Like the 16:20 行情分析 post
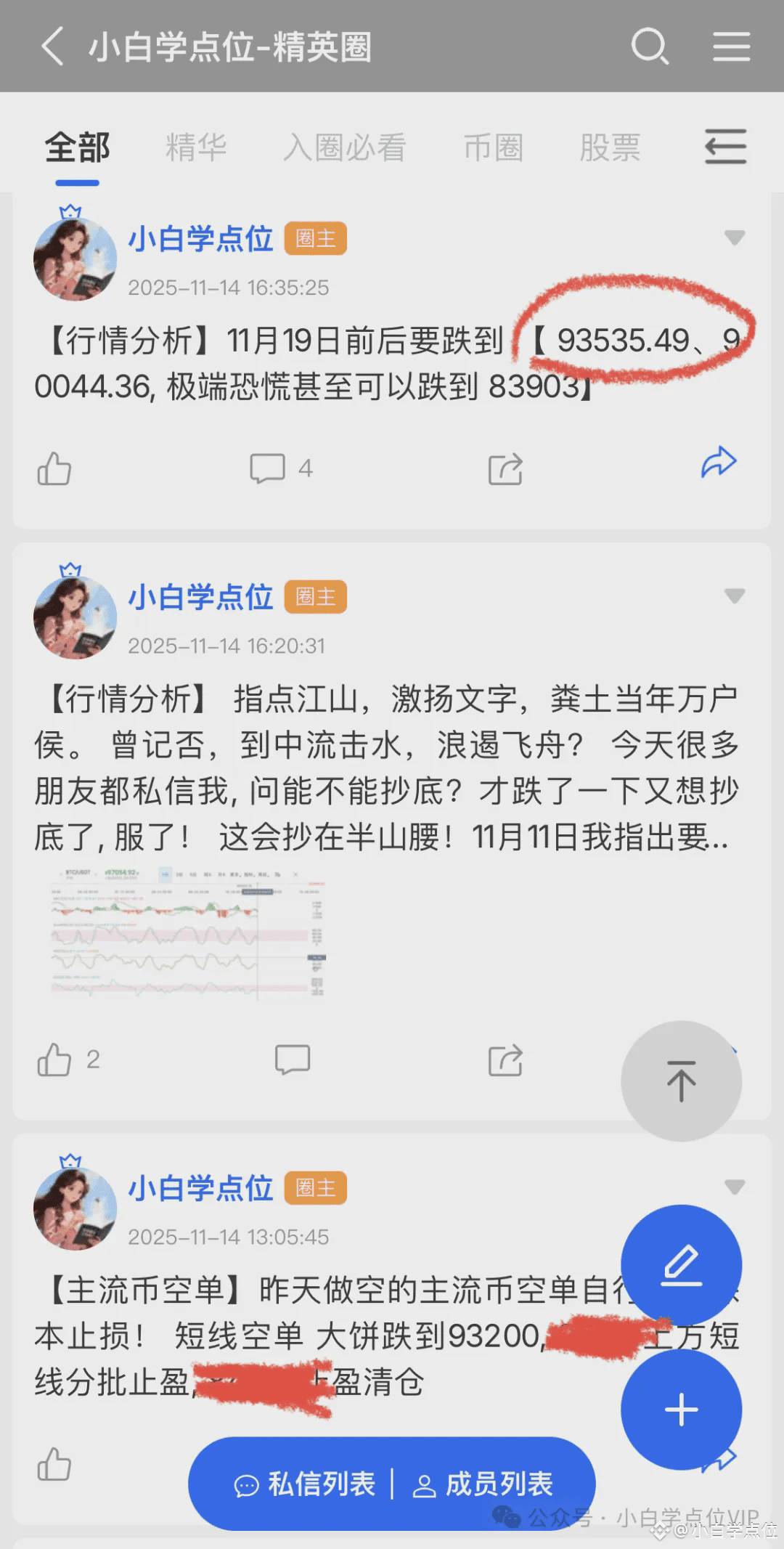 pos(53,1060)
